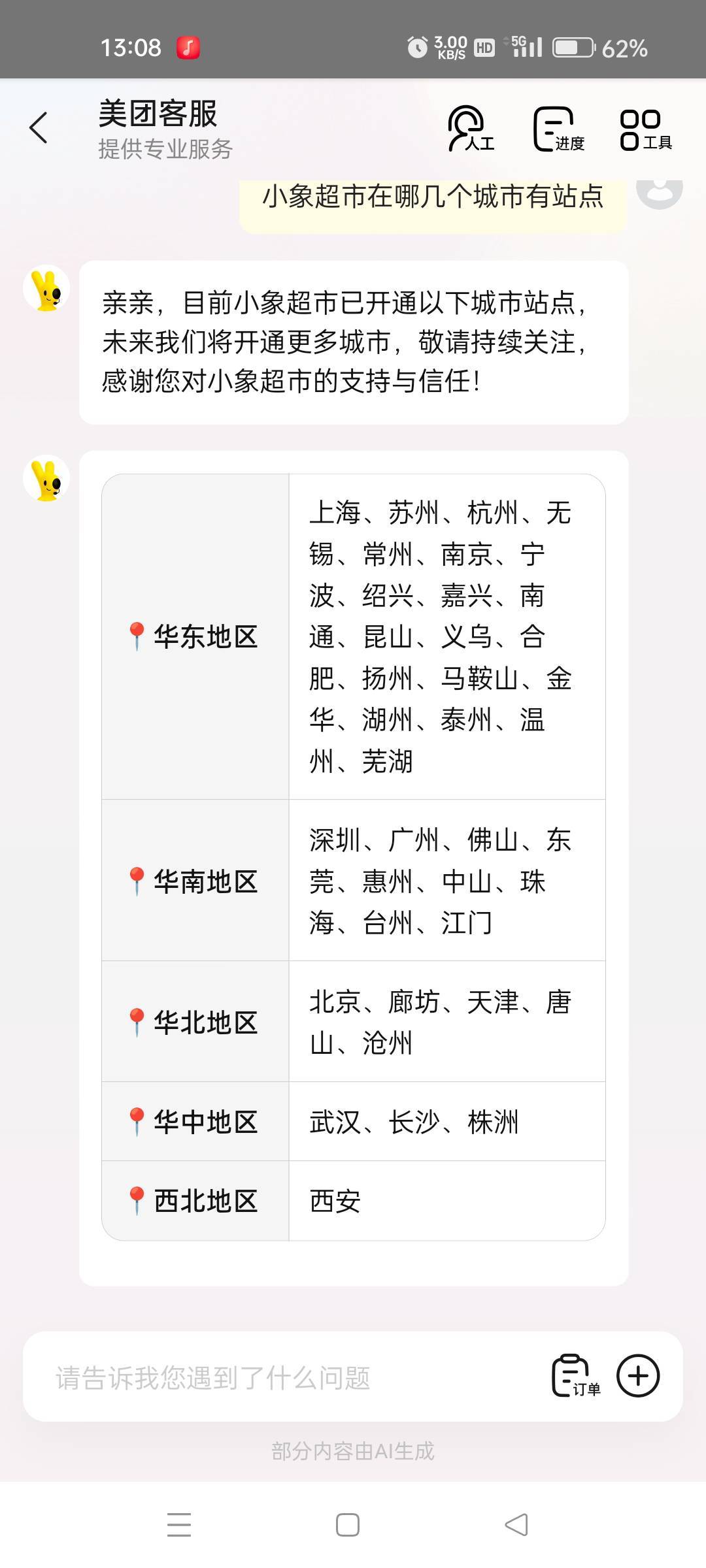Check service progress via 进度

[559, 129]
